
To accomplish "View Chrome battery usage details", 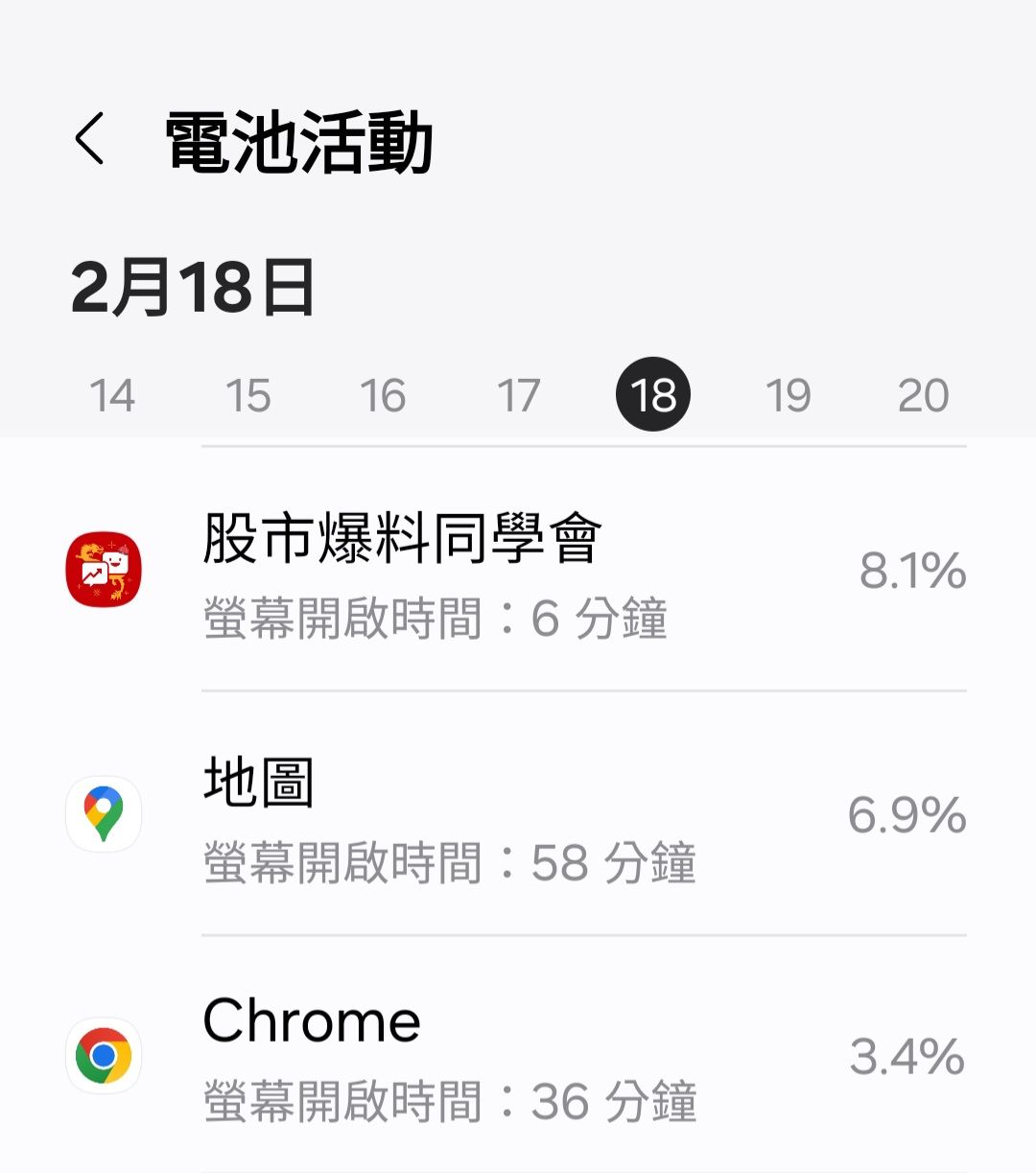I will tap(516, 1057).
